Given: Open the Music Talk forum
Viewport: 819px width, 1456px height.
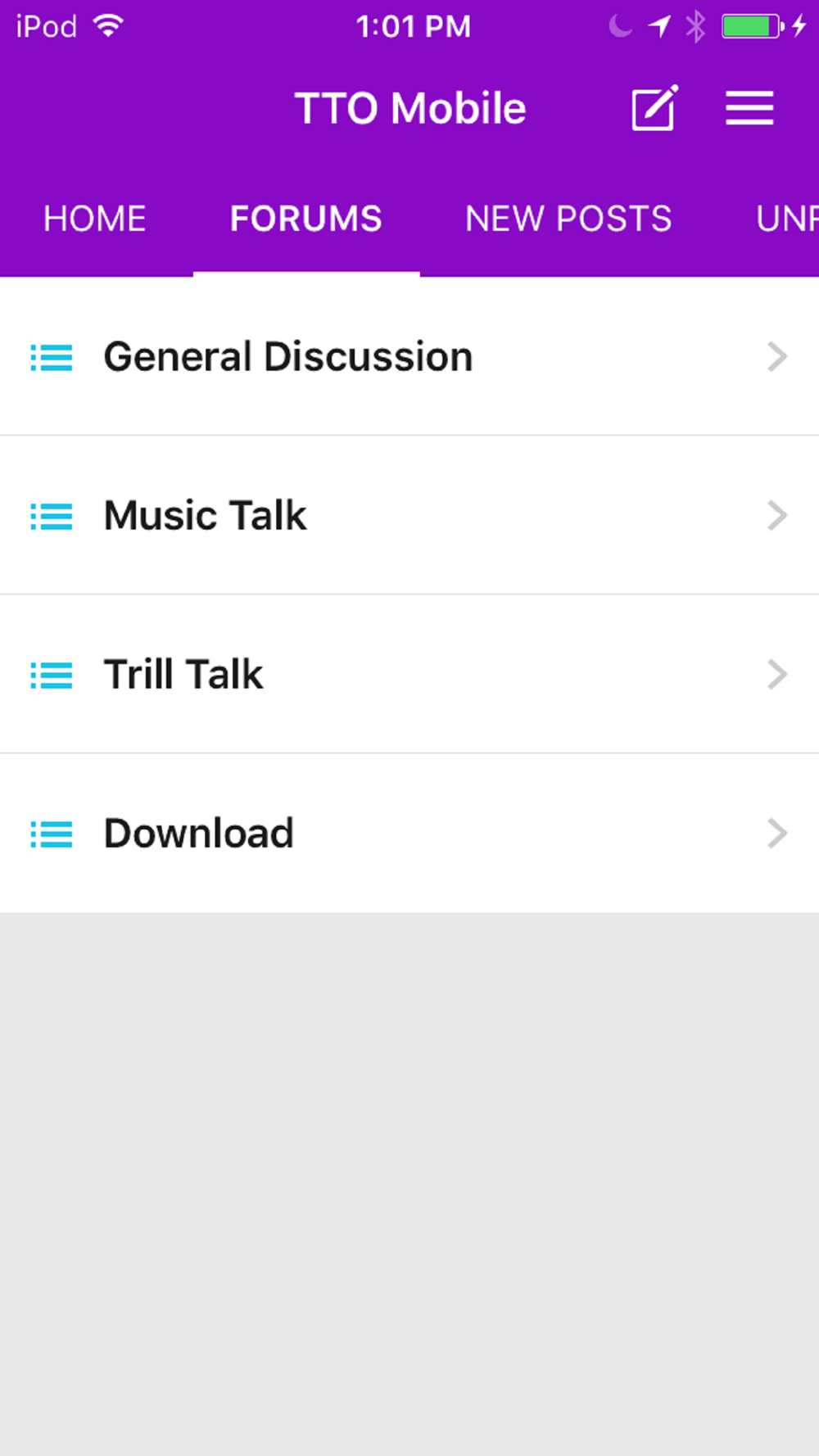Looking at the screenshot, I should (x=409, y=515).
